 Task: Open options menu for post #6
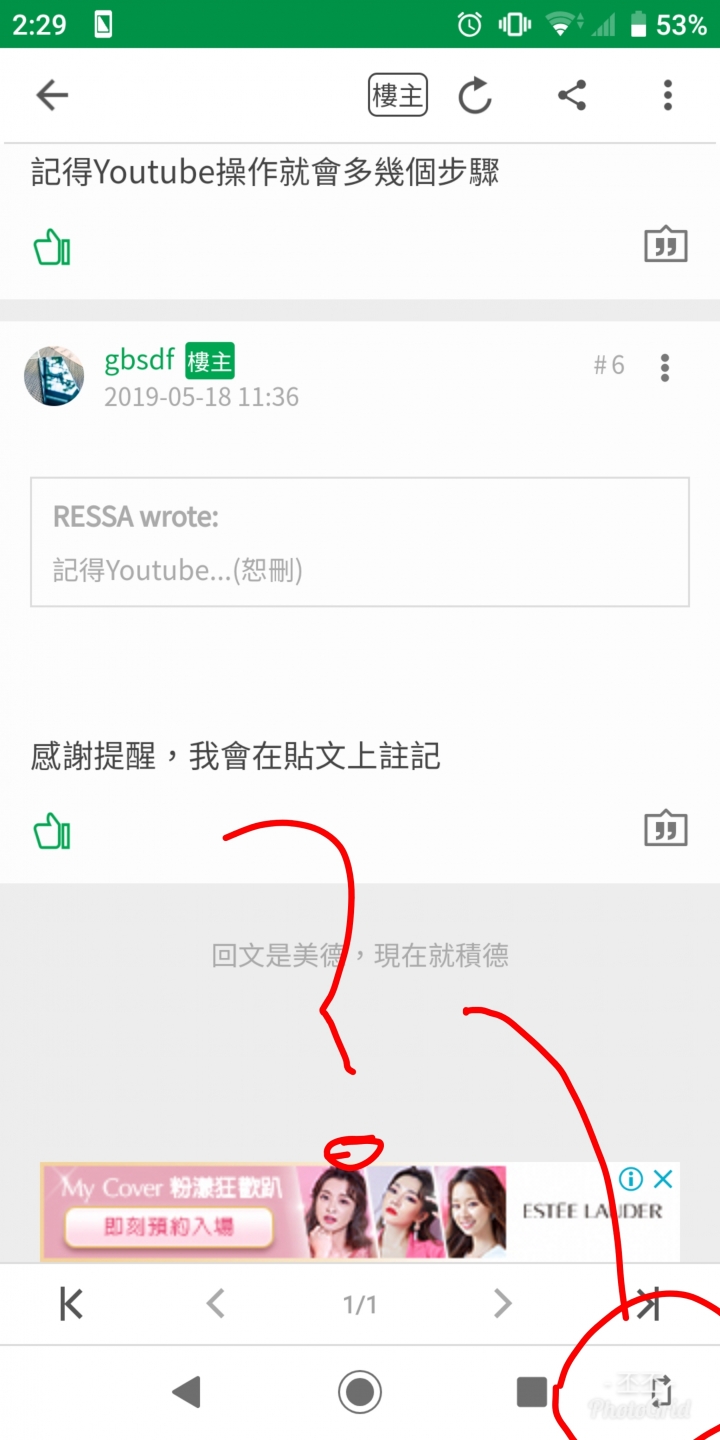click(665, 367)
